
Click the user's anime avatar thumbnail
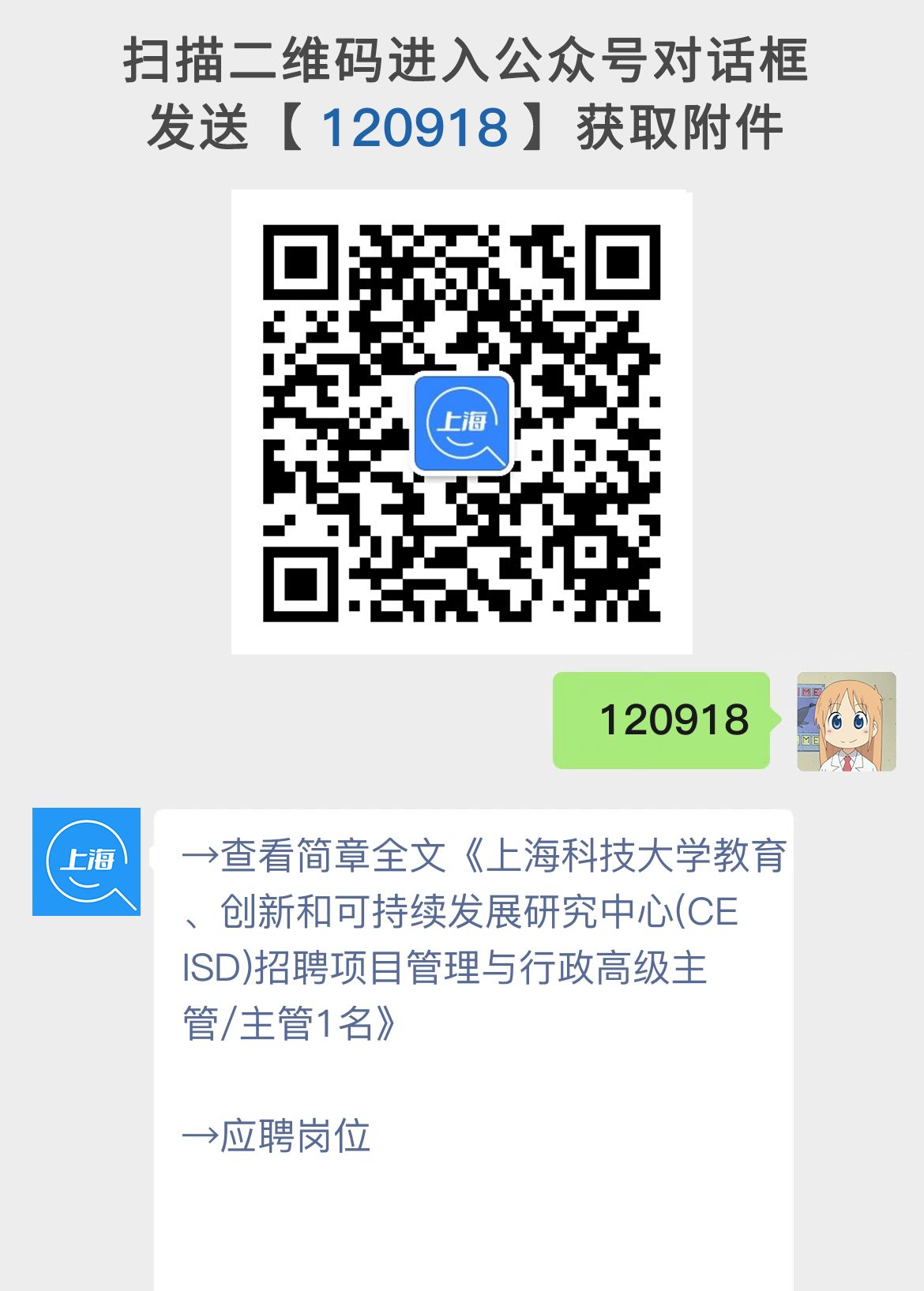(845, 722)
